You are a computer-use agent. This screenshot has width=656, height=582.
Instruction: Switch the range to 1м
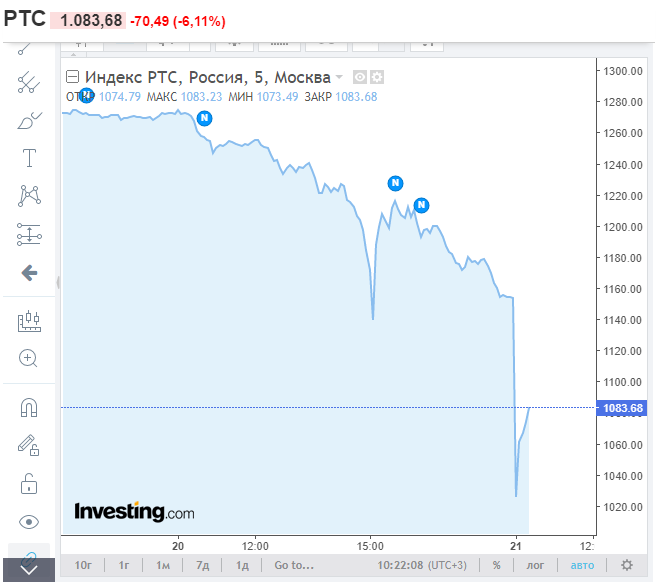[x=162, y=565]
